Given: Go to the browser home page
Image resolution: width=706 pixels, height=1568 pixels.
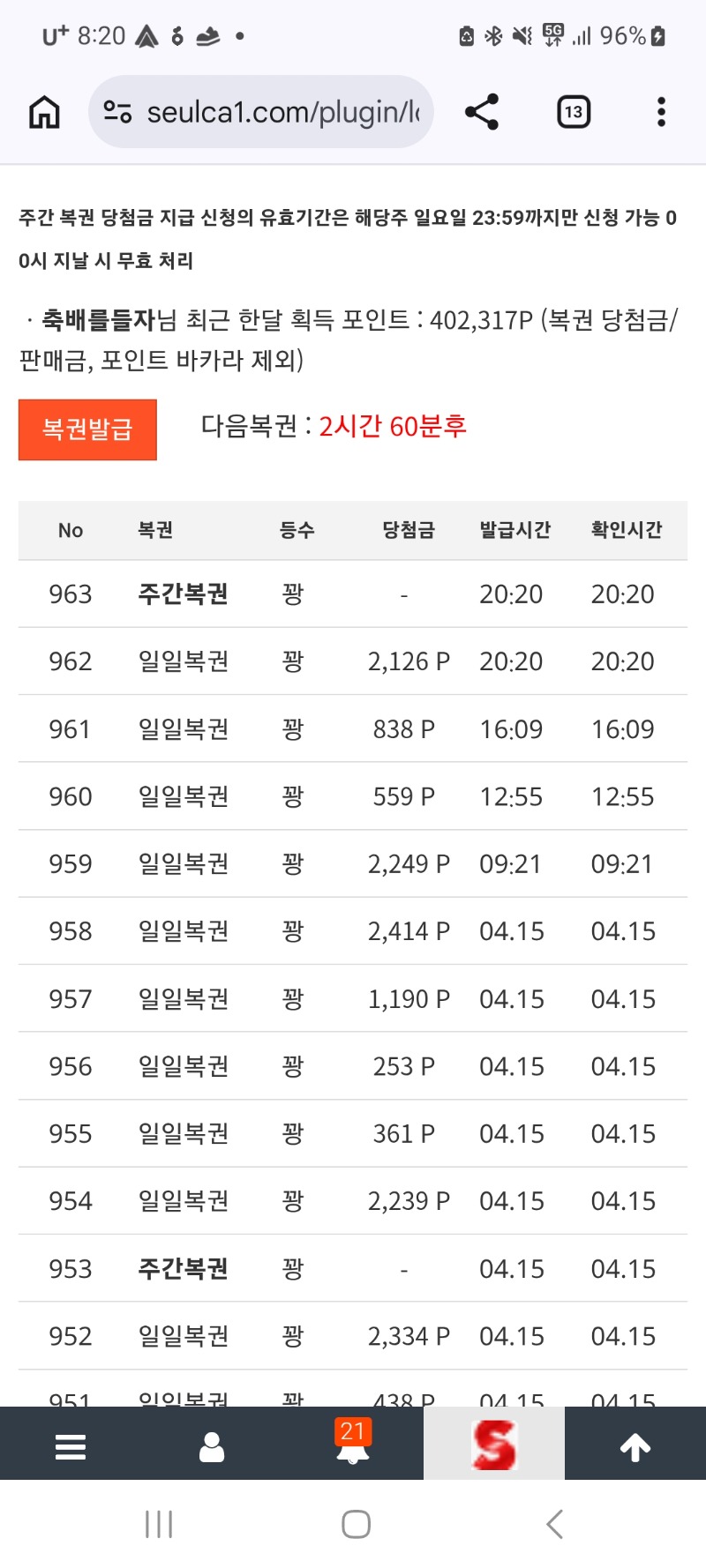Looking at the screenshot, I should click(x=44, y=112).
